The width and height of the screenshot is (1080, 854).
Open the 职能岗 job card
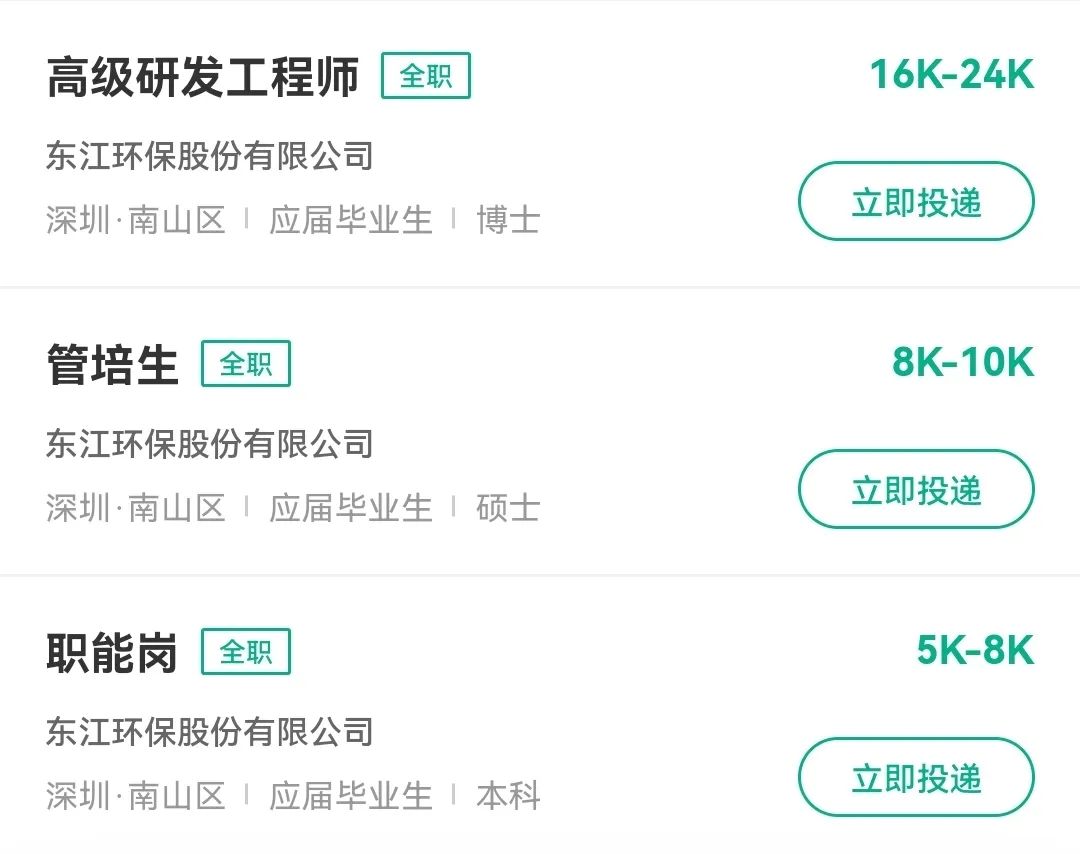(112, 653)
